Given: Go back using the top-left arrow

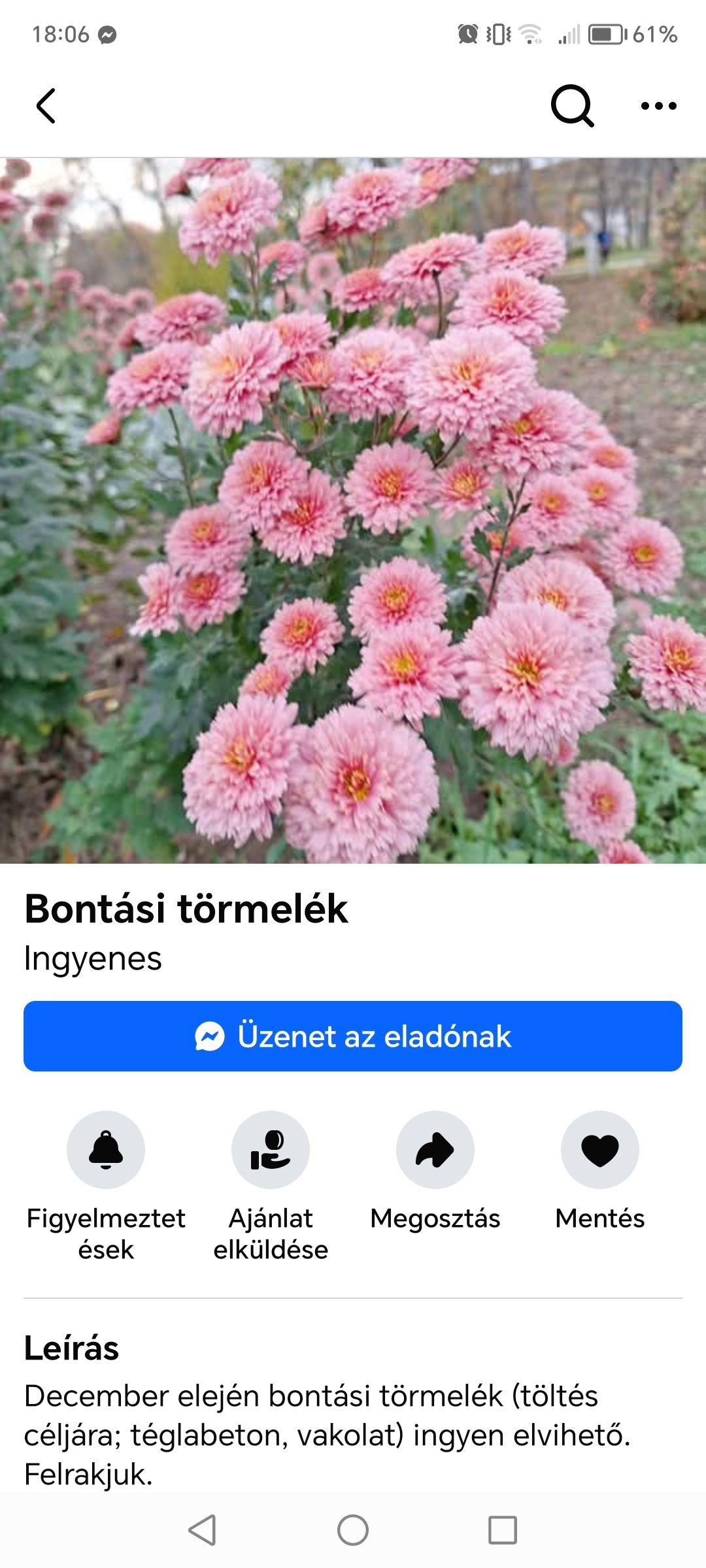Looking at the screenshot, I should 46,106.
